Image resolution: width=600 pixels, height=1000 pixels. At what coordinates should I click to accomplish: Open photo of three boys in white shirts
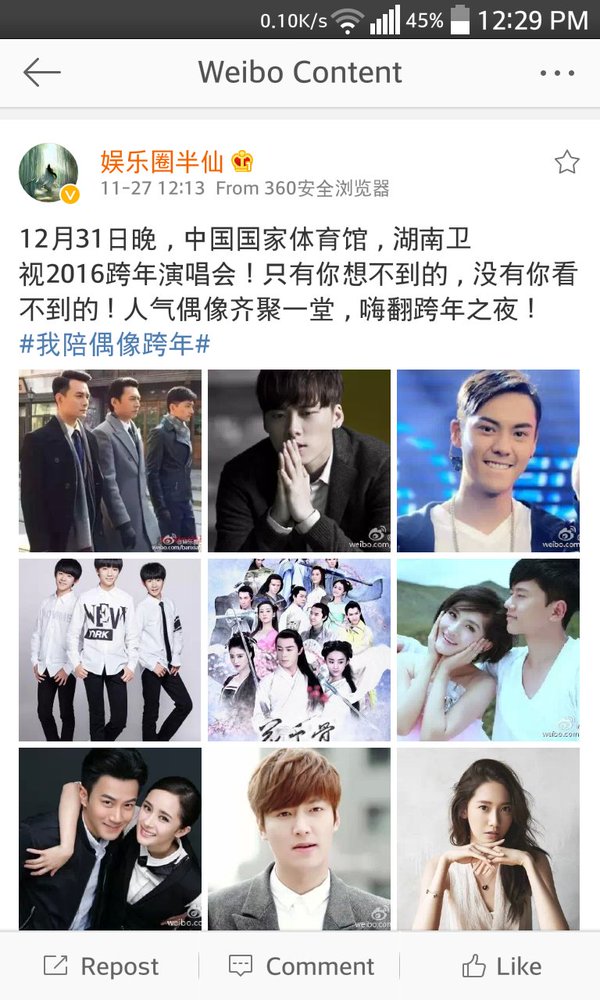coord(110,649)
